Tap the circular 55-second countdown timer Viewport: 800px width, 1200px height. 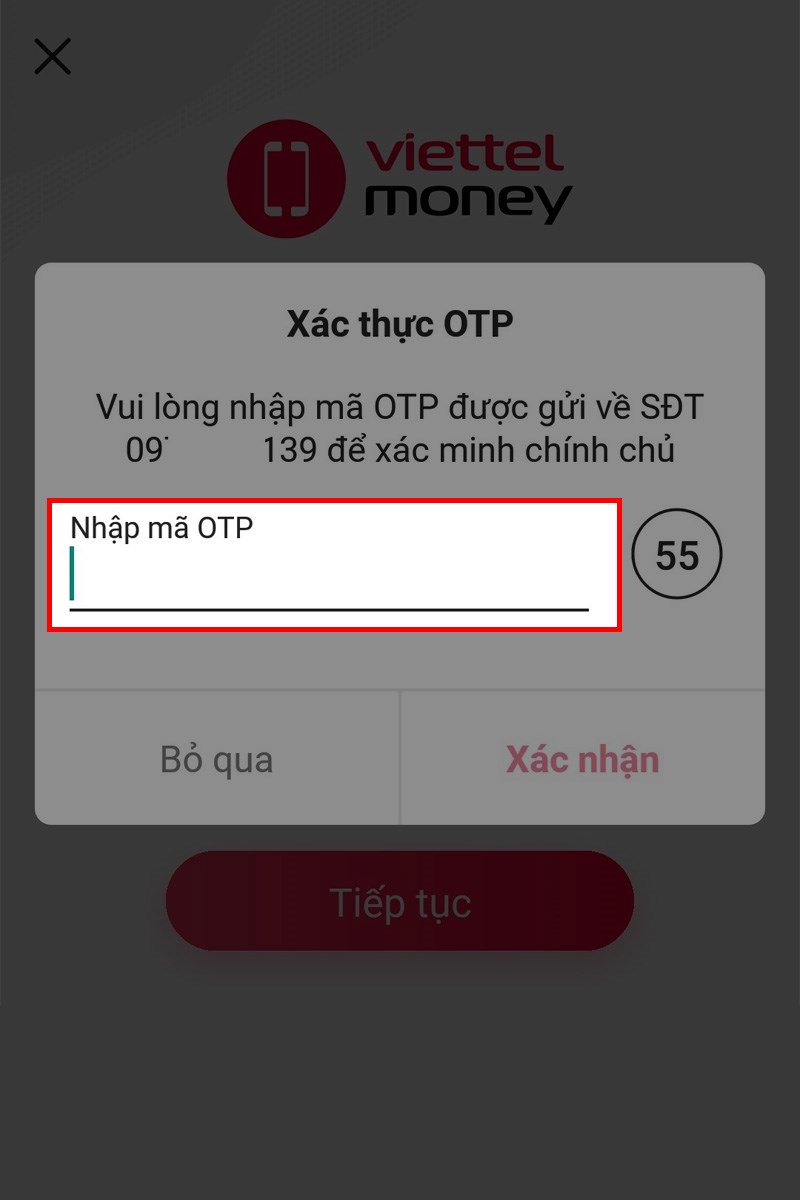(677, 555)
